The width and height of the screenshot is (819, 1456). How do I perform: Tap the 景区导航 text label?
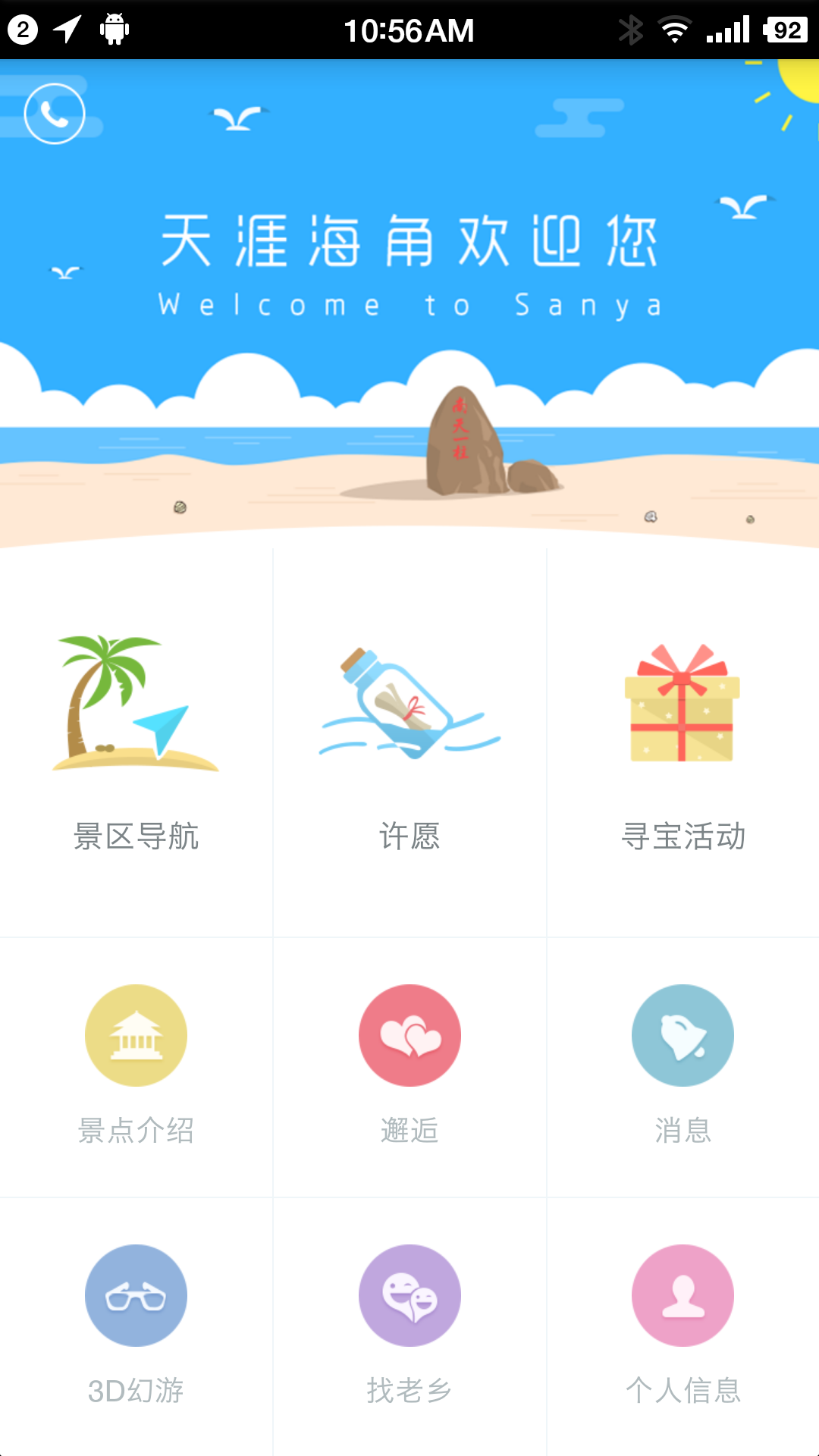[x=136, y=837]
